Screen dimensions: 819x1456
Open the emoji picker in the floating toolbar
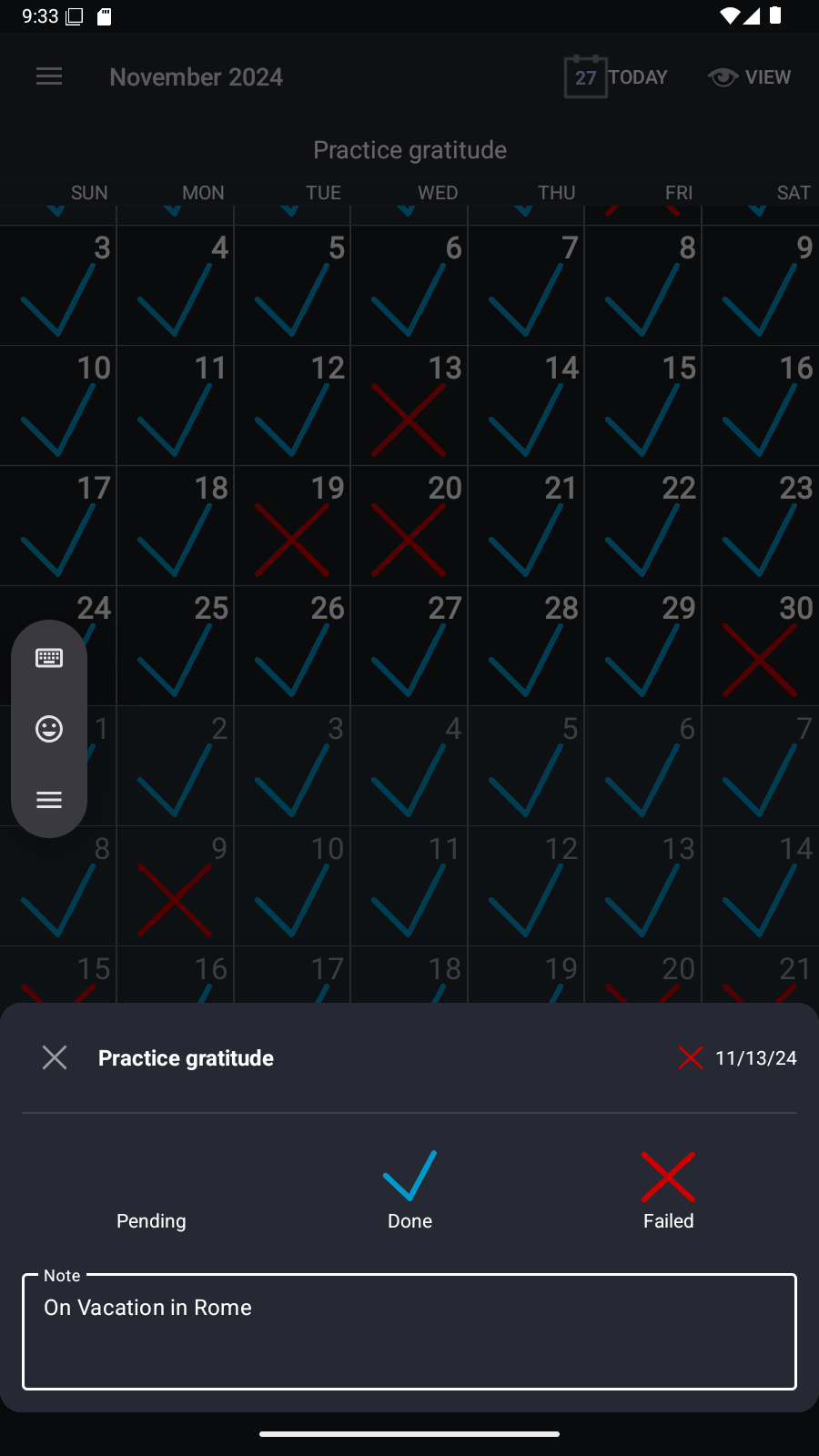coord(49,729)
